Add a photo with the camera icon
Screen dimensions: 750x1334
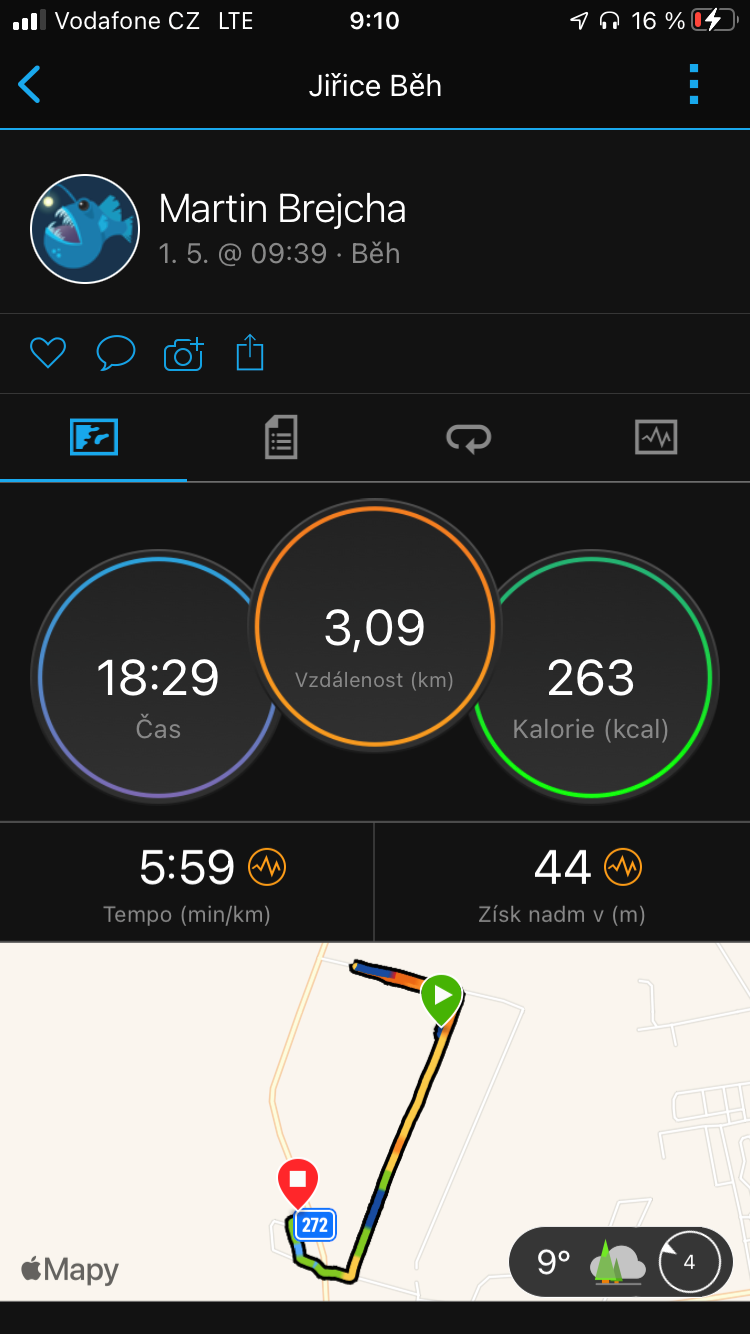click(183, 353)
